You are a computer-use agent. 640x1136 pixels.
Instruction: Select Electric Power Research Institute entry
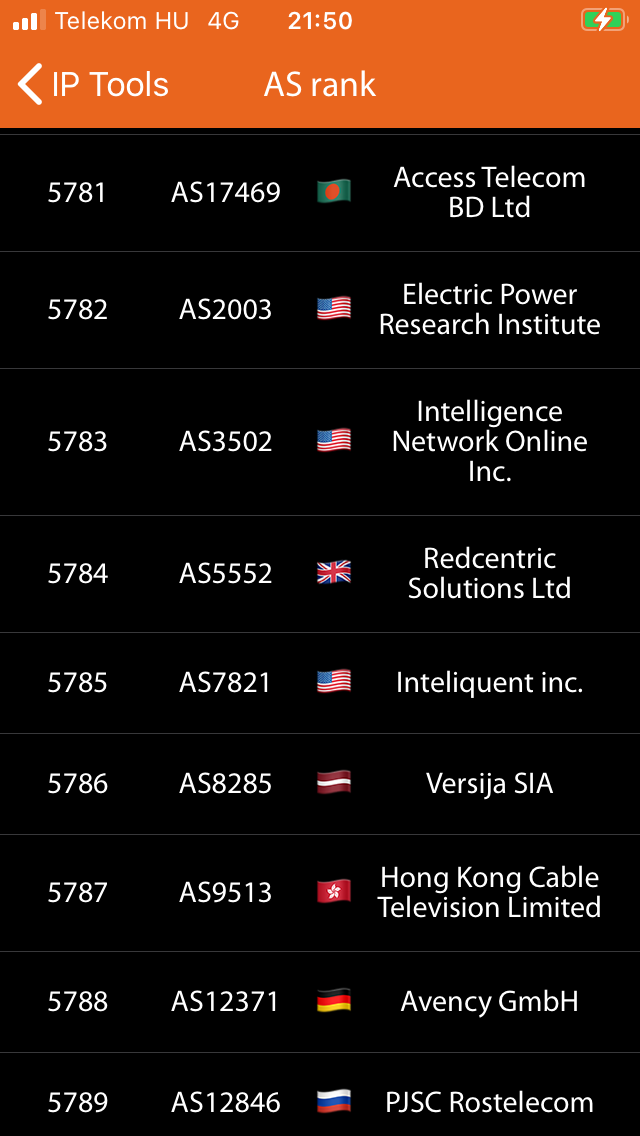pyautogui.click(x=320, y=310)
